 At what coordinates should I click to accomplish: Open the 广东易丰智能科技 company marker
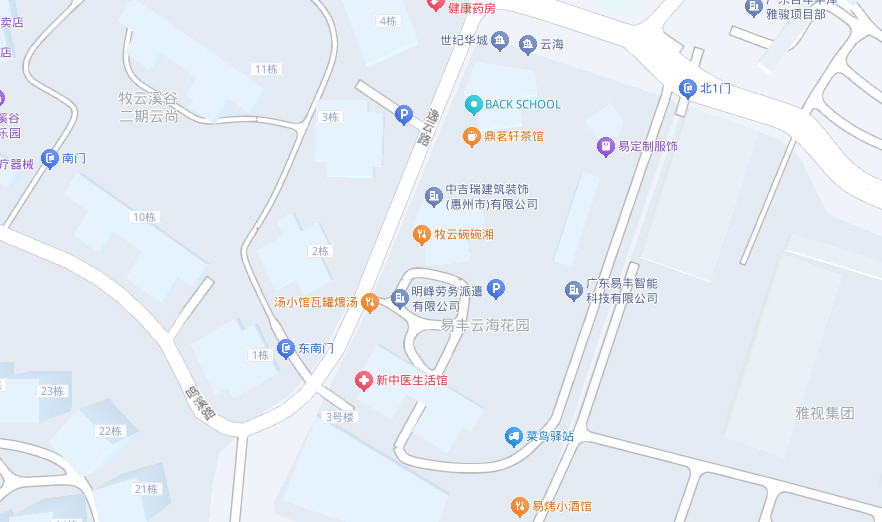(574, 290)
